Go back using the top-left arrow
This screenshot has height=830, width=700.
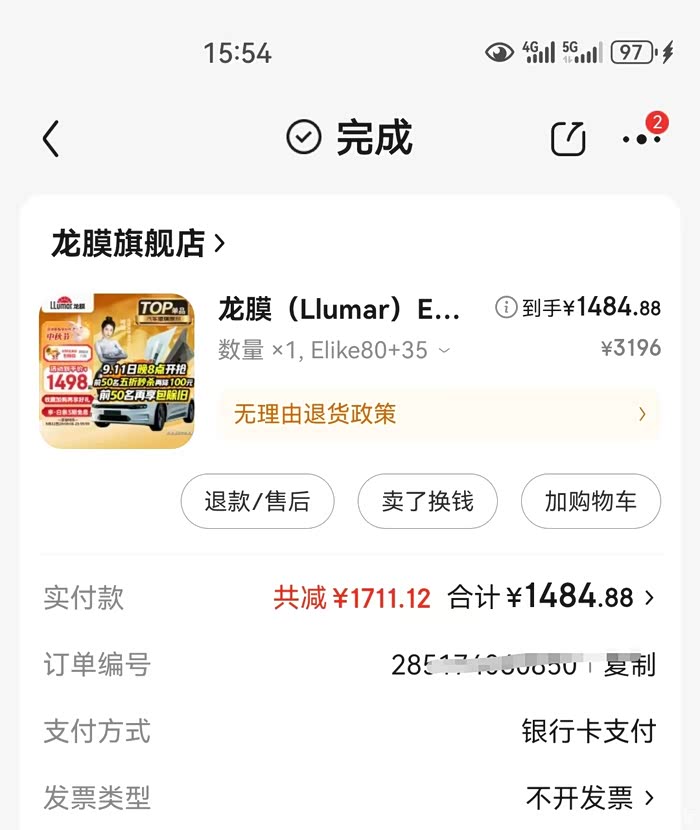pos(51,139)
